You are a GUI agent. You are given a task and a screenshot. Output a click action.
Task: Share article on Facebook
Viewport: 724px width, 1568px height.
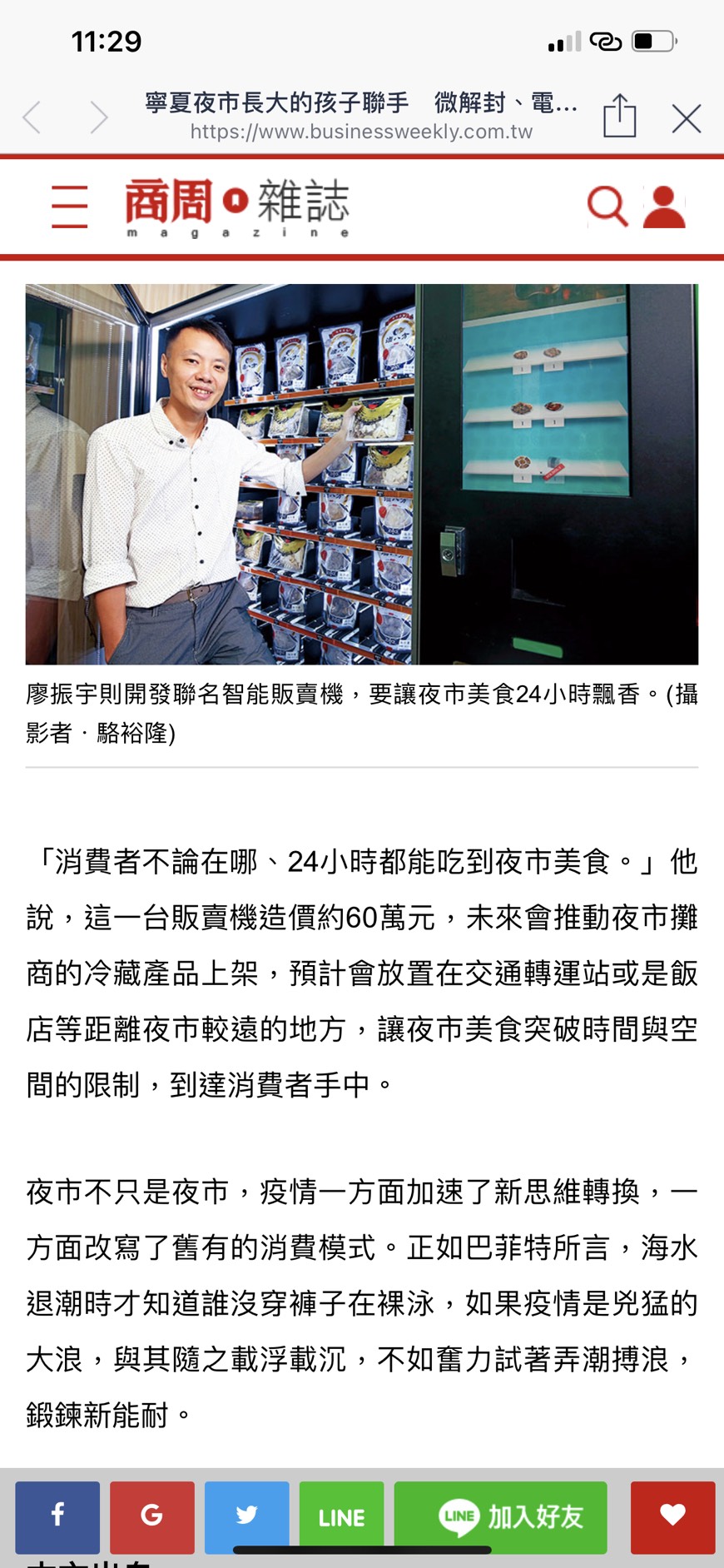[57, 1516]
